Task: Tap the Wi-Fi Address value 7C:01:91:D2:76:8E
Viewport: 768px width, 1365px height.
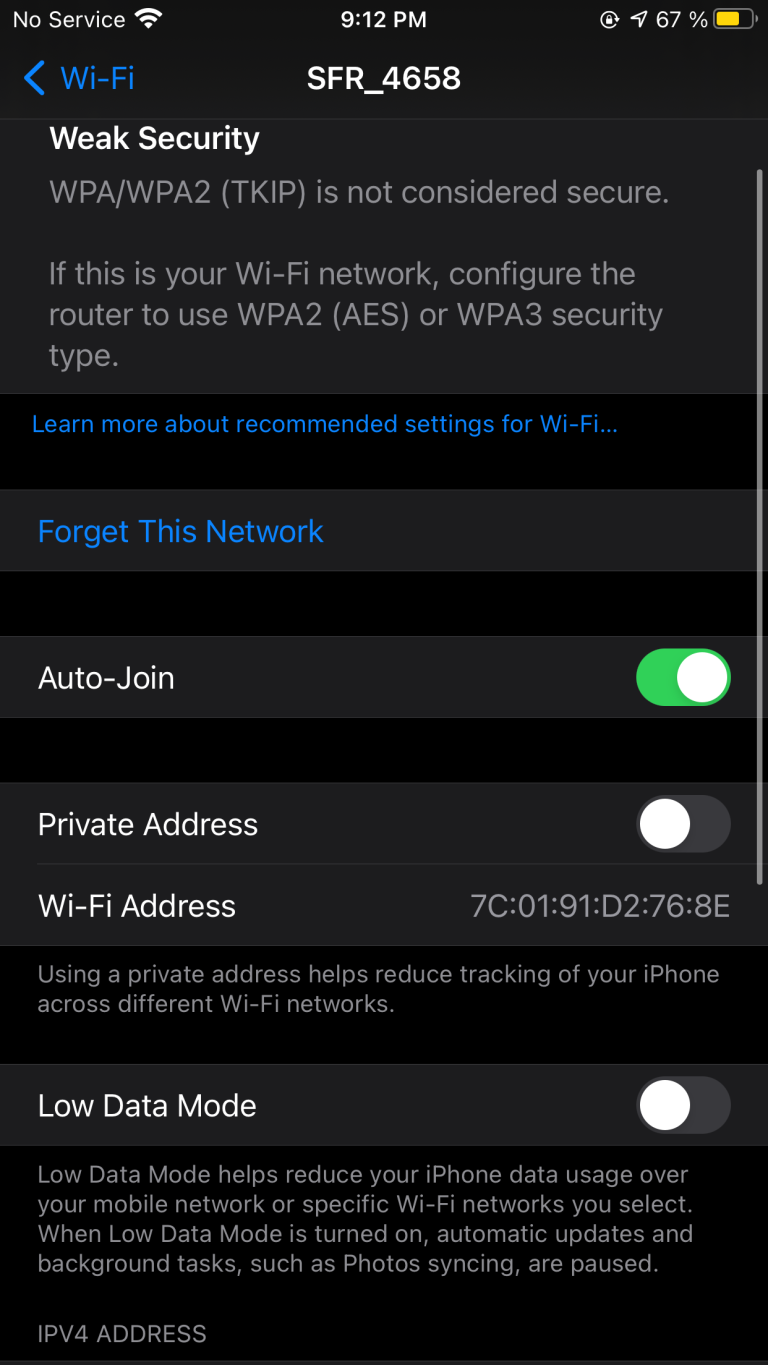Action: click(599, 906)
